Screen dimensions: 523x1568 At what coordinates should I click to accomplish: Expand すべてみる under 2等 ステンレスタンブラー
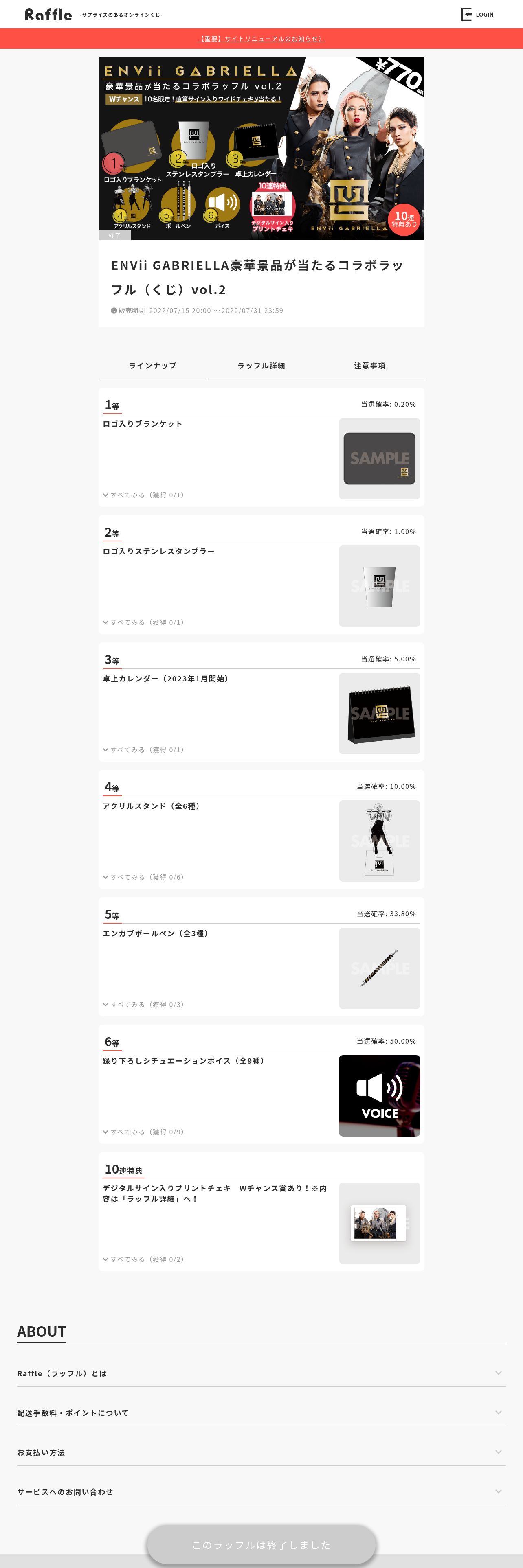[143, 622]
